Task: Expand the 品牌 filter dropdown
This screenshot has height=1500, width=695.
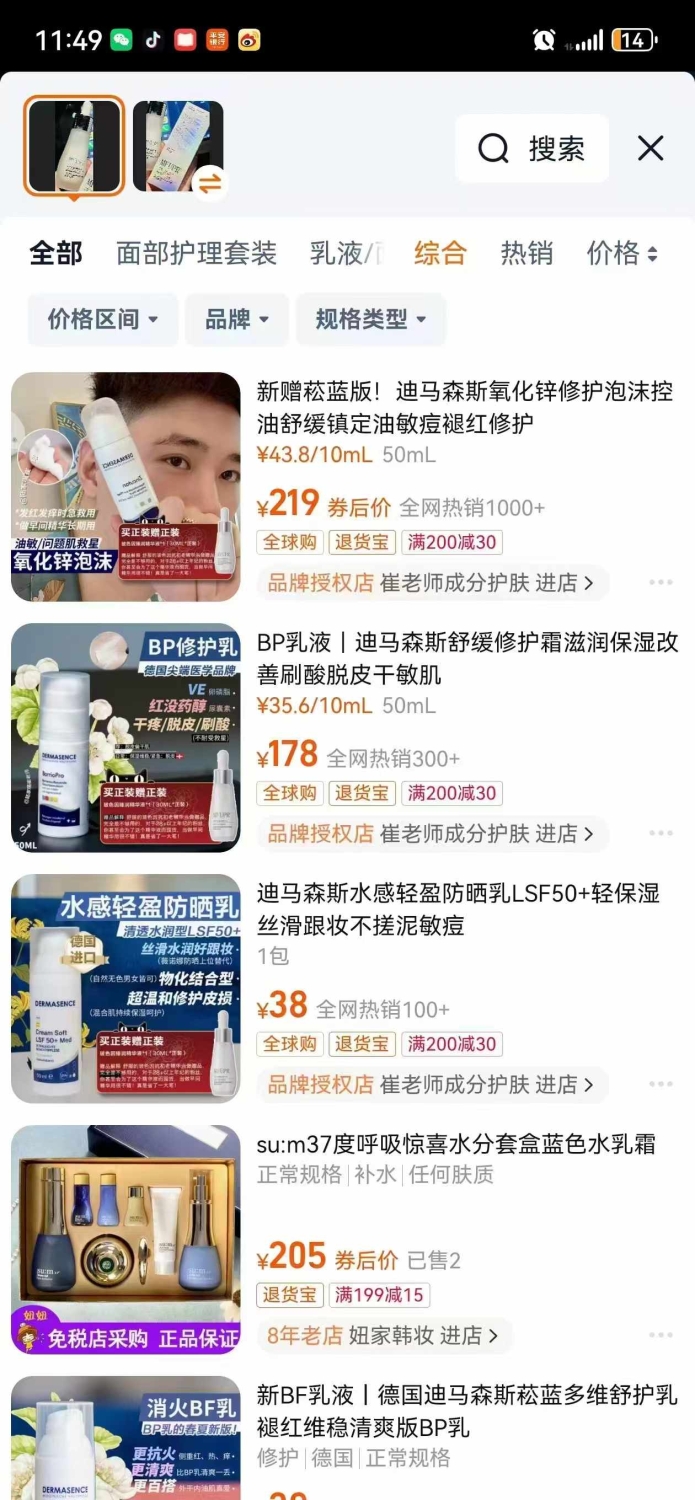Action: [x=237, y=319]
